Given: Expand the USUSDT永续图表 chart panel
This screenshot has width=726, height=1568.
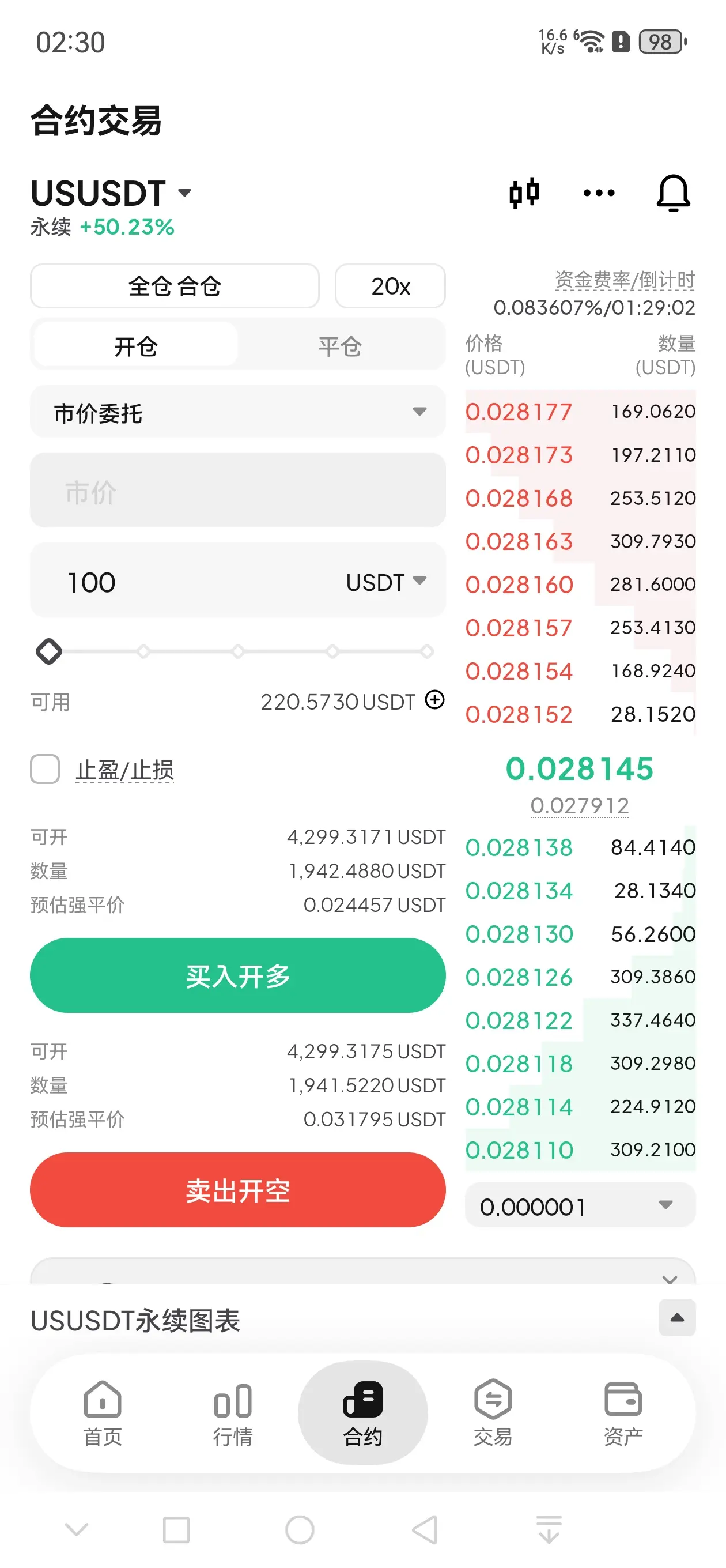Looking at the screenshot, I should click(x=676, y=1318).
